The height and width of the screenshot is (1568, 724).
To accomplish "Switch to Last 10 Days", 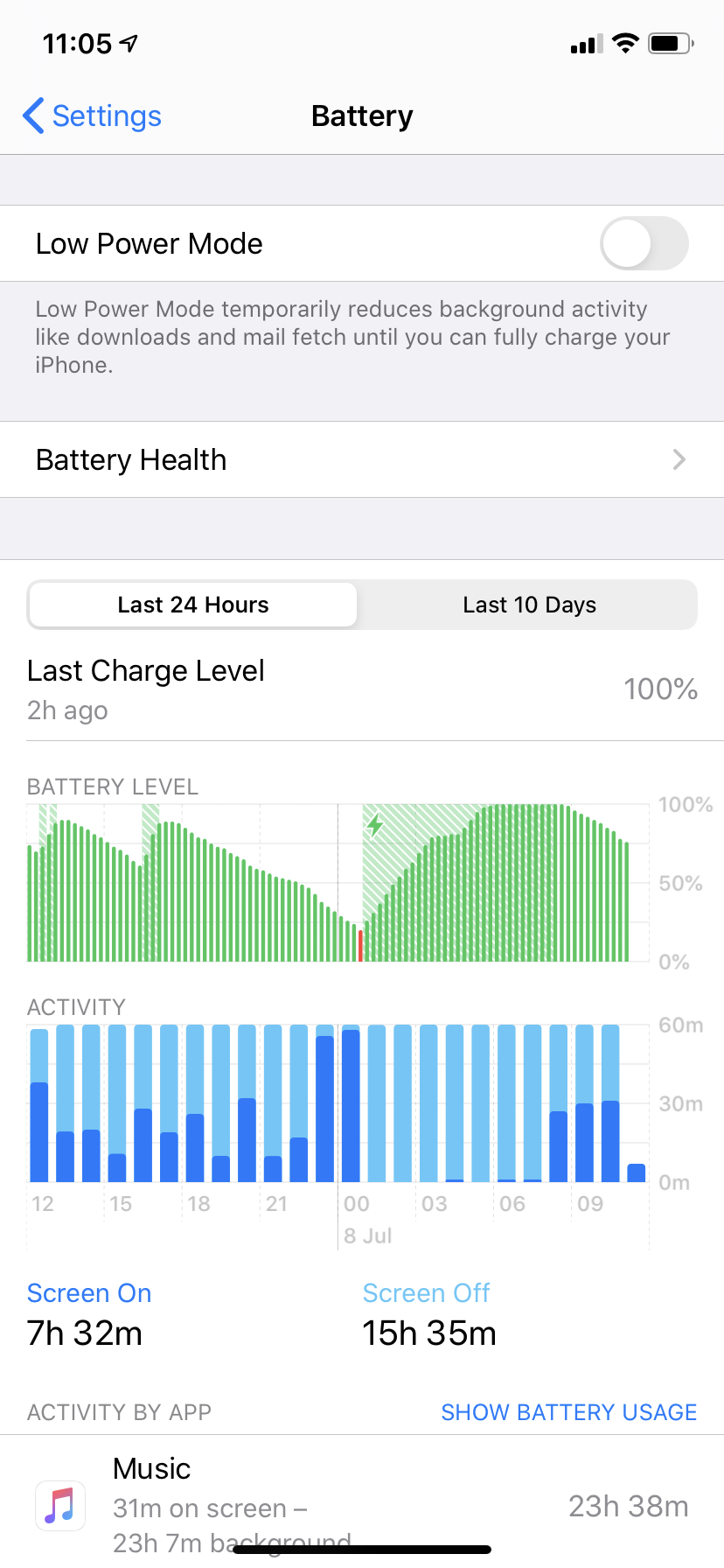I will (x=529, y=605).
